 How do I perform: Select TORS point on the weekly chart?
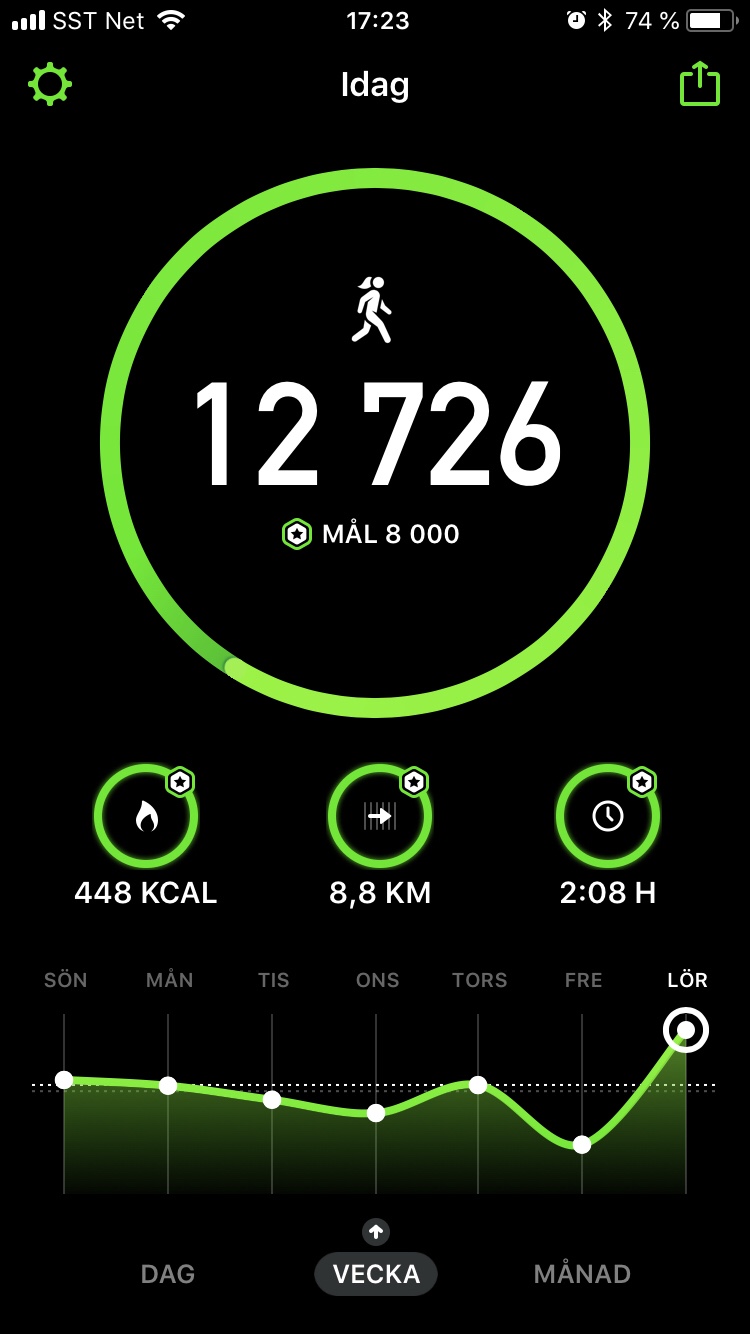(478, 1084)
